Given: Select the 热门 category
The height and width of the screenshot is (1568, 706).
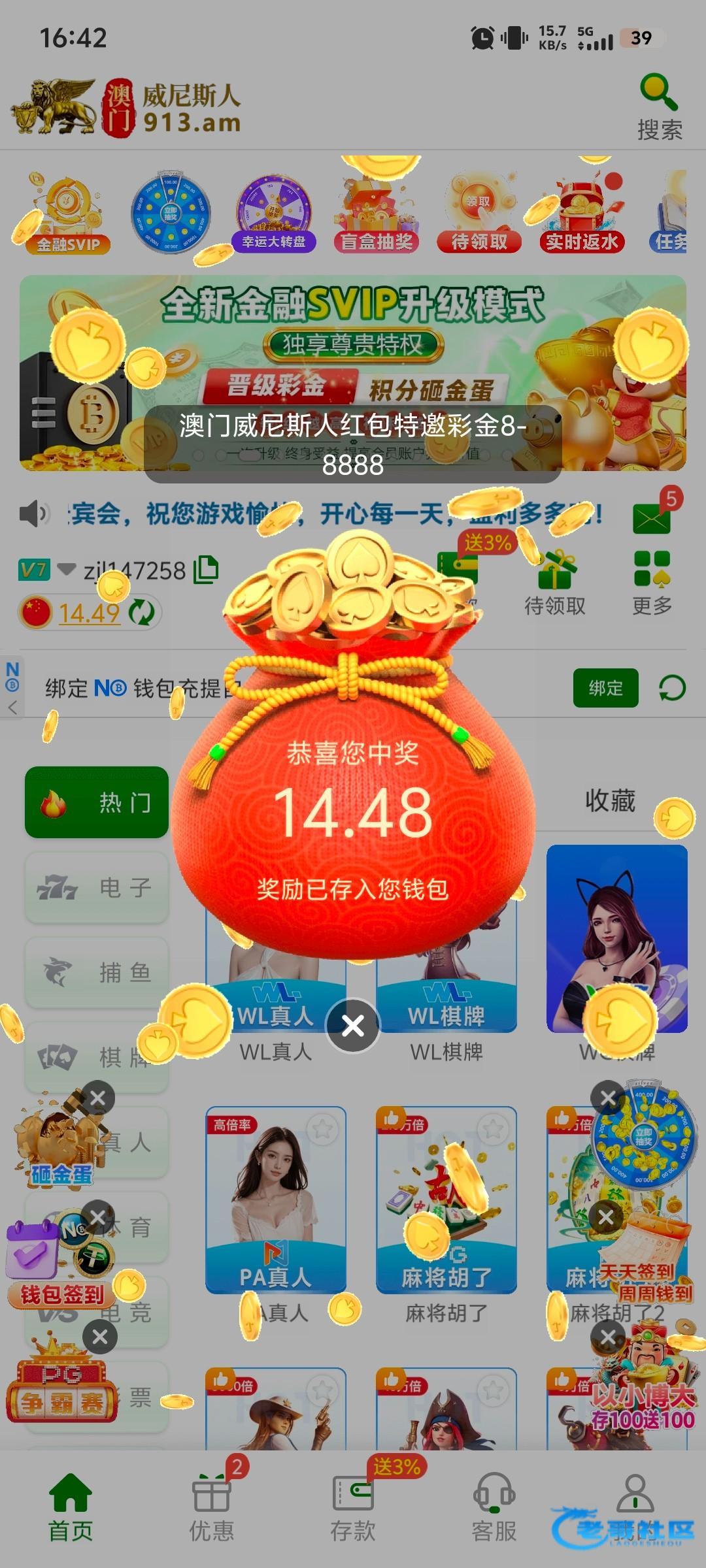Looking at the screenshot, I should pos(97,802).
